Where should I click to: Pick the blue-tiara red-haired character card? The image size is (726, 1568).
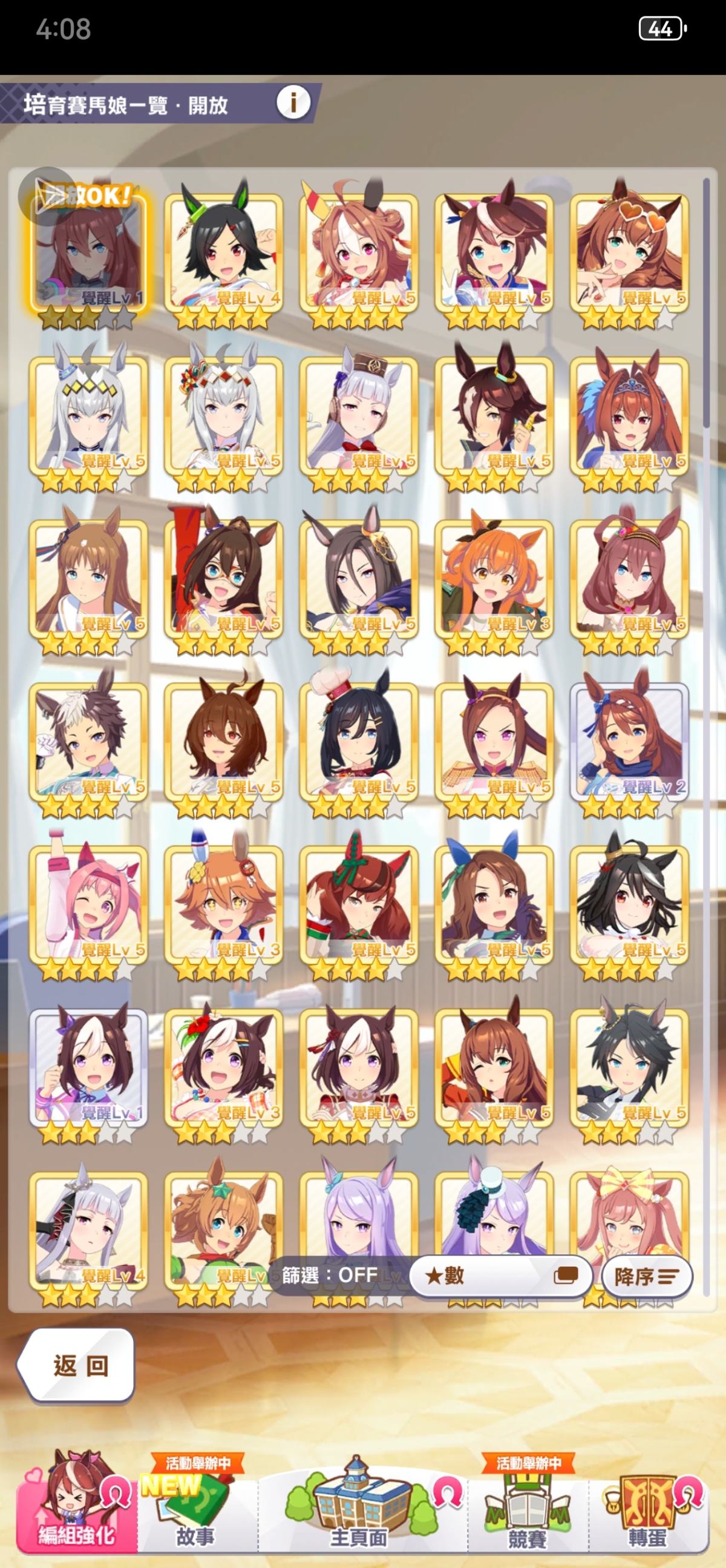click(629, 417)
